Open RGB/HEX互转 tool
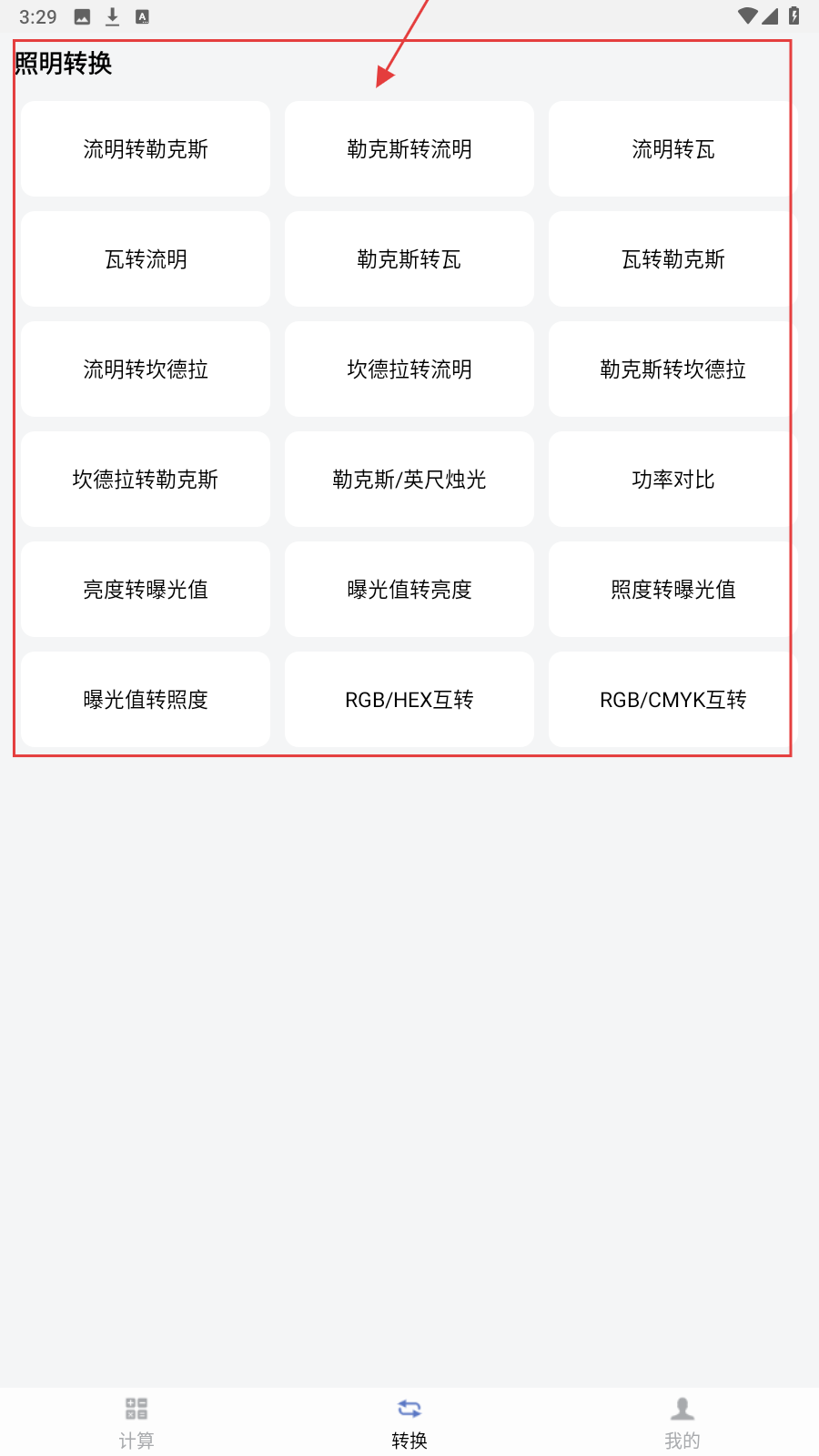 pos(409,700)
